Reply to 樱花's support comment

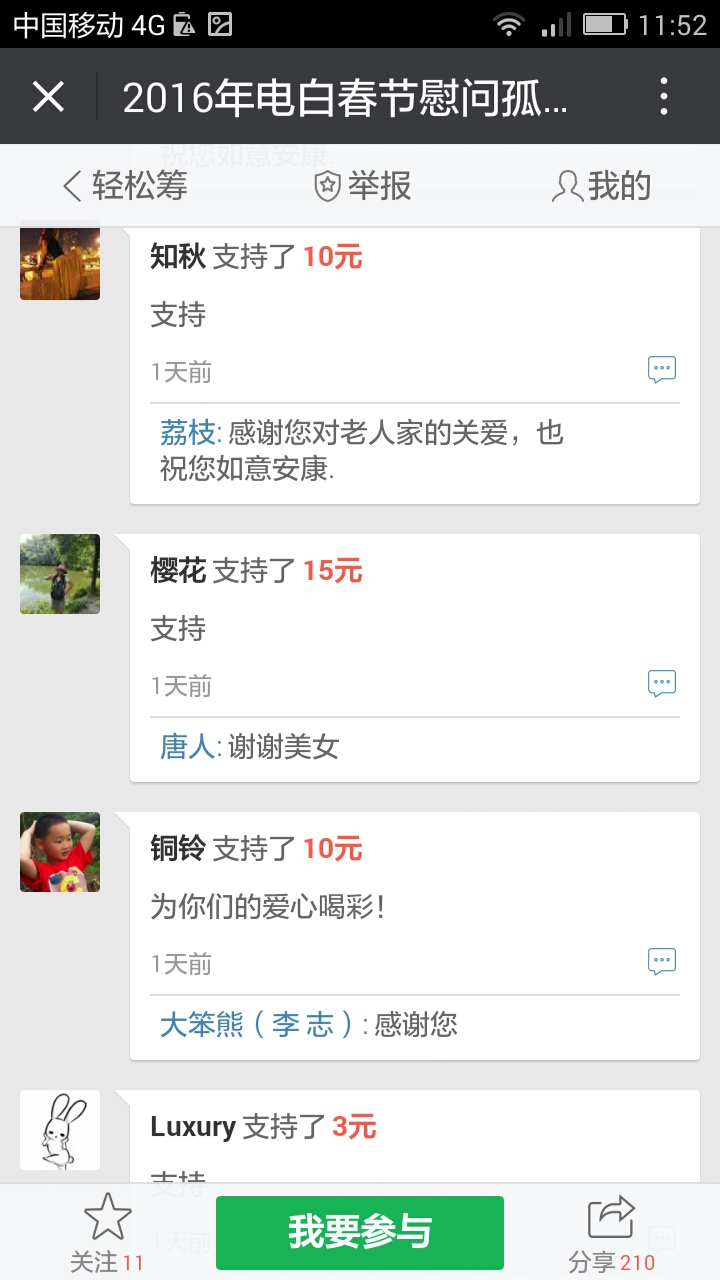pyautogui.click(x=662, y=684)
